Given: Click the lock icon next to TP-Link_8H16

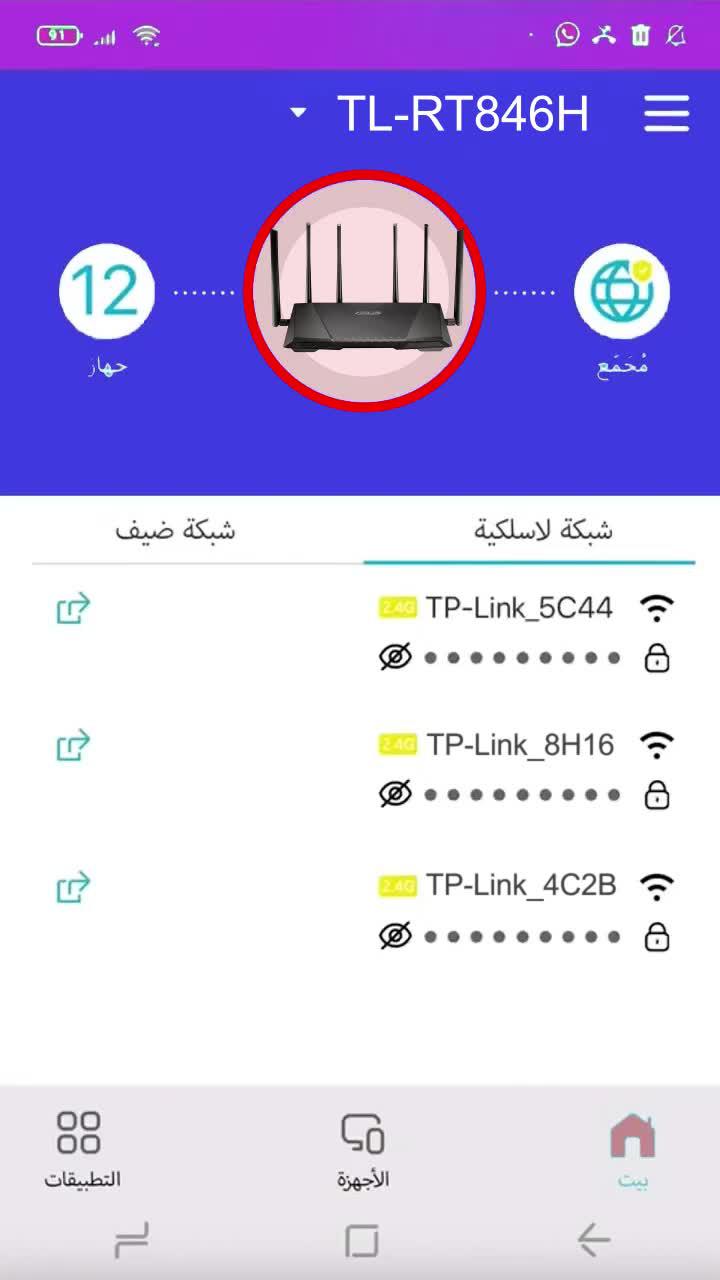Looking at the screenshot, I should pyautogui.click(x=657, y=794).
